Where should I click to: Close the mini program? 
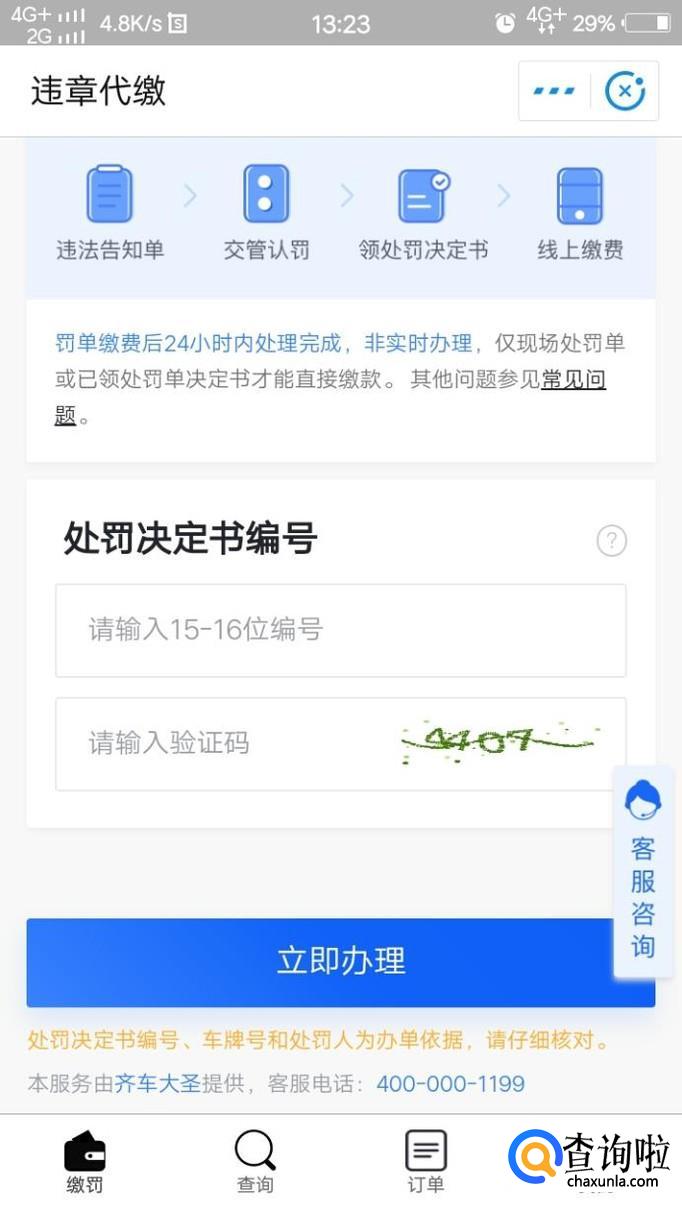626,91
